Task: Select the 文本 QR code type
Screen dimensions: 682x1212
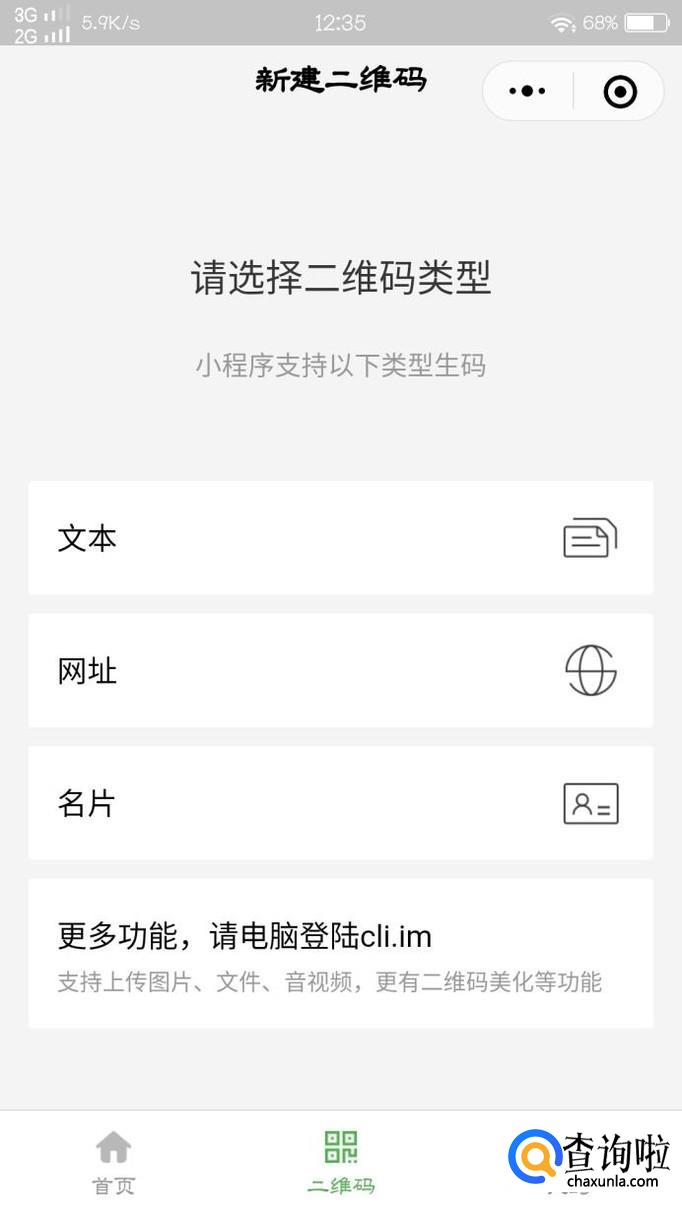Action: [340, 538]
